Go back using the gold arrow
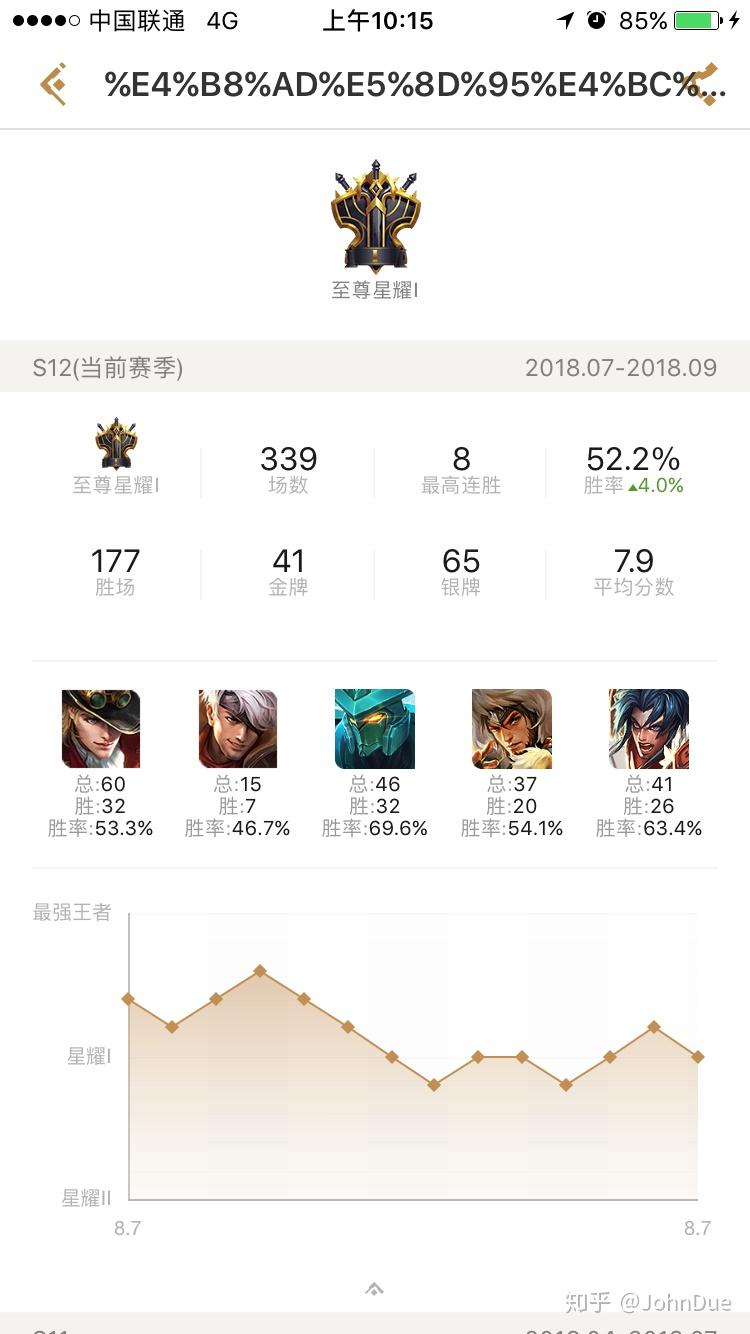Viewport: 750px width, 1334px height. point(53,84)
